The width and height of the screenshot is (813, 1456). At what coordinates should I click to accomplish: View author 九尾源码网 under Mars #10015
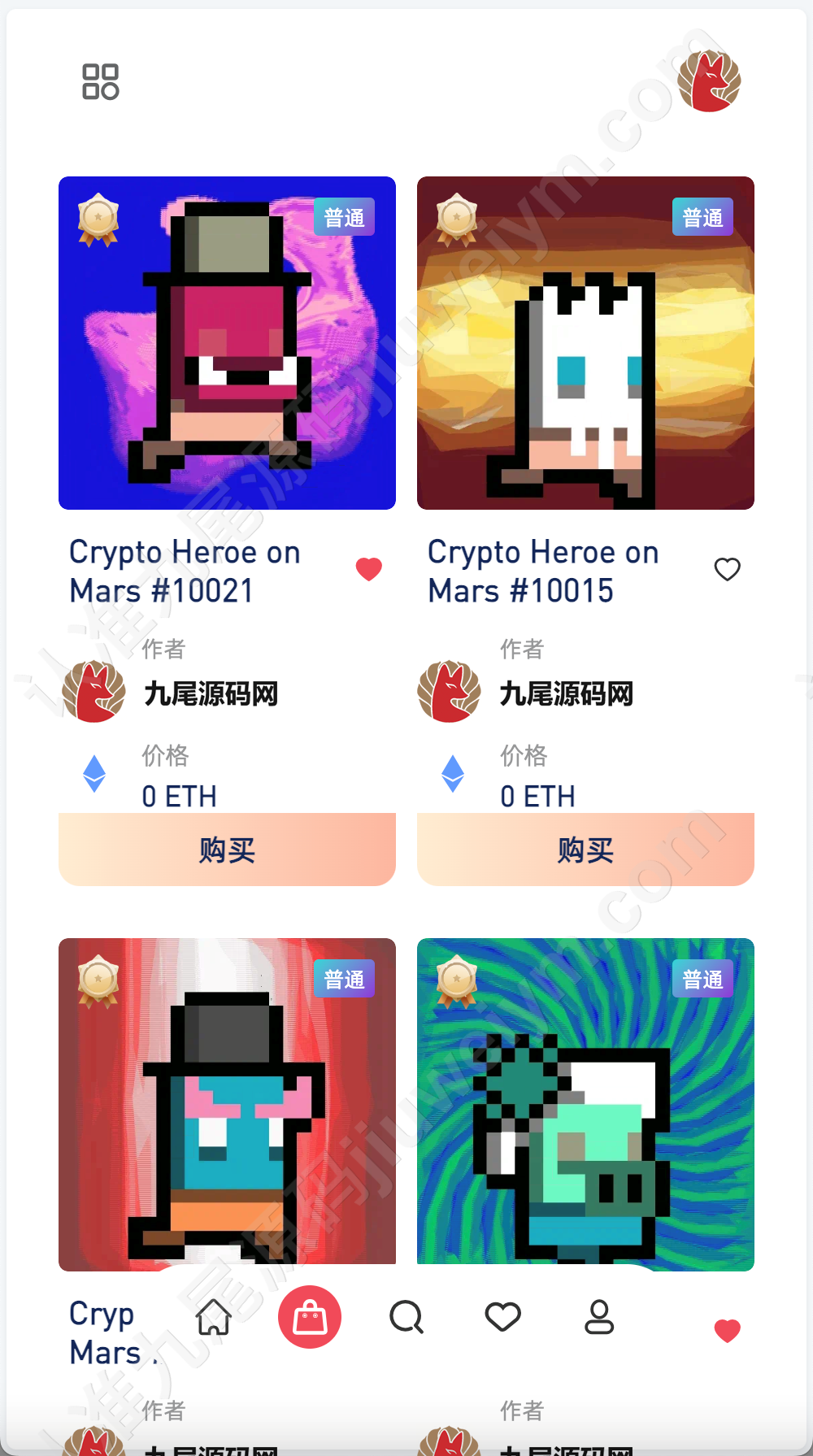click(567, 693)
